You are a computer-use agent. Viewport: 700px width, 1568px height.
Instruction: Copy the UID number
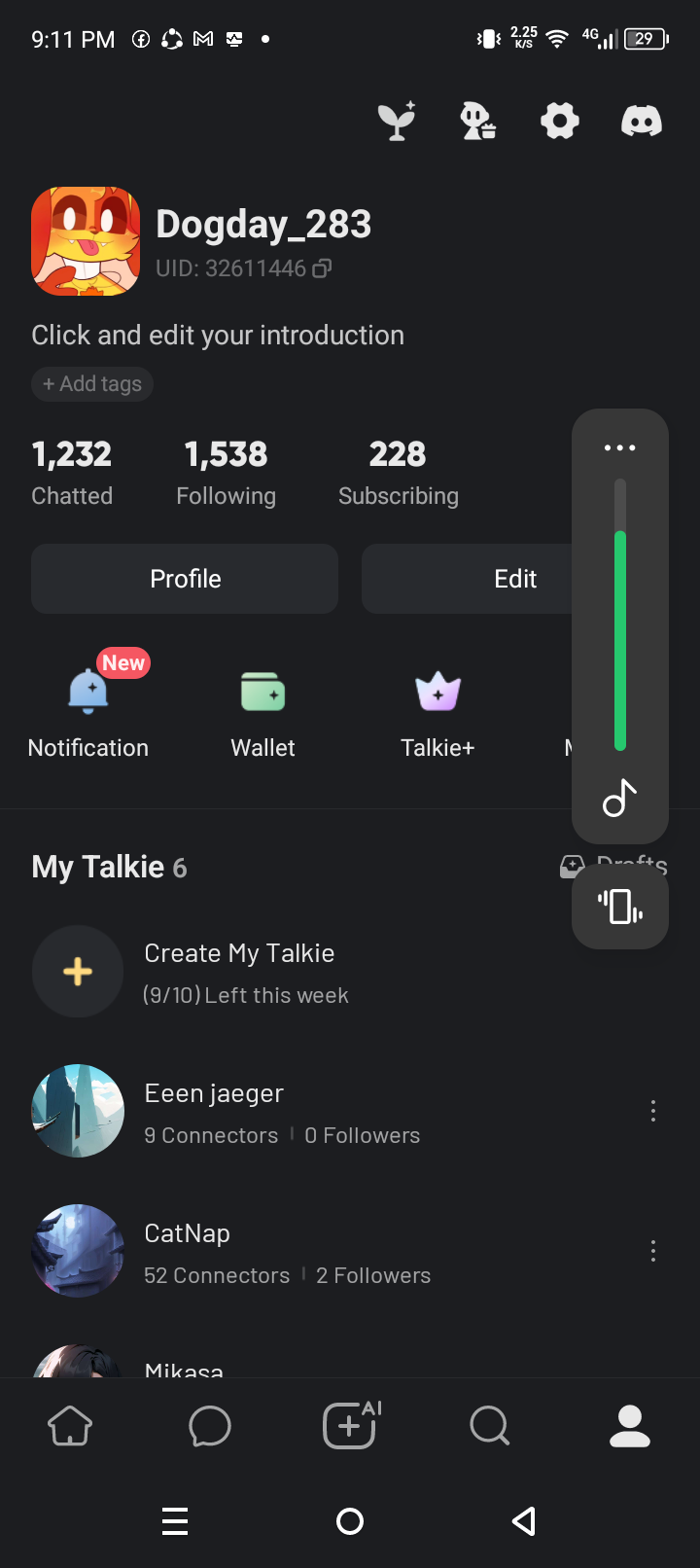point(322,268)
